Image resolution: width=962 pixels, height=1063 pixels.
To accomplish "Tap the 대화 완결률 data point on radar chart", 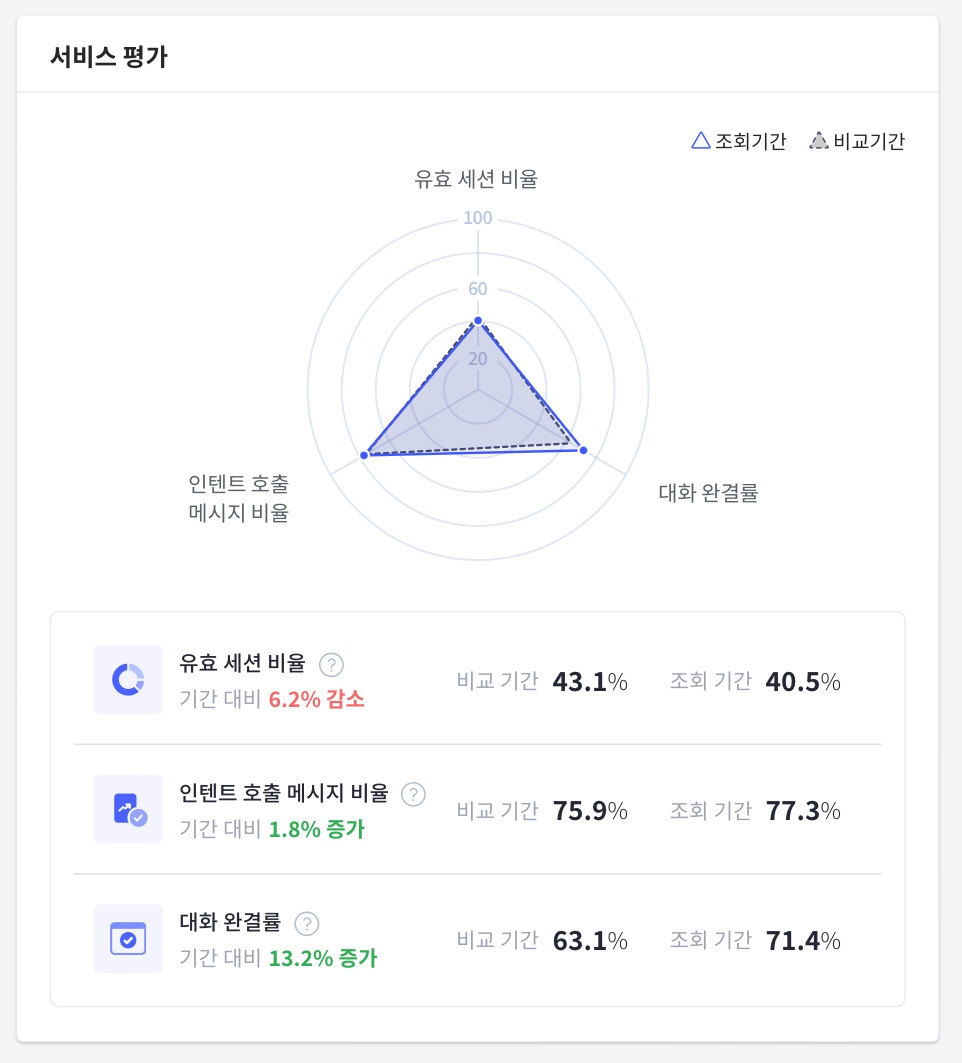I will coord(583,450).
